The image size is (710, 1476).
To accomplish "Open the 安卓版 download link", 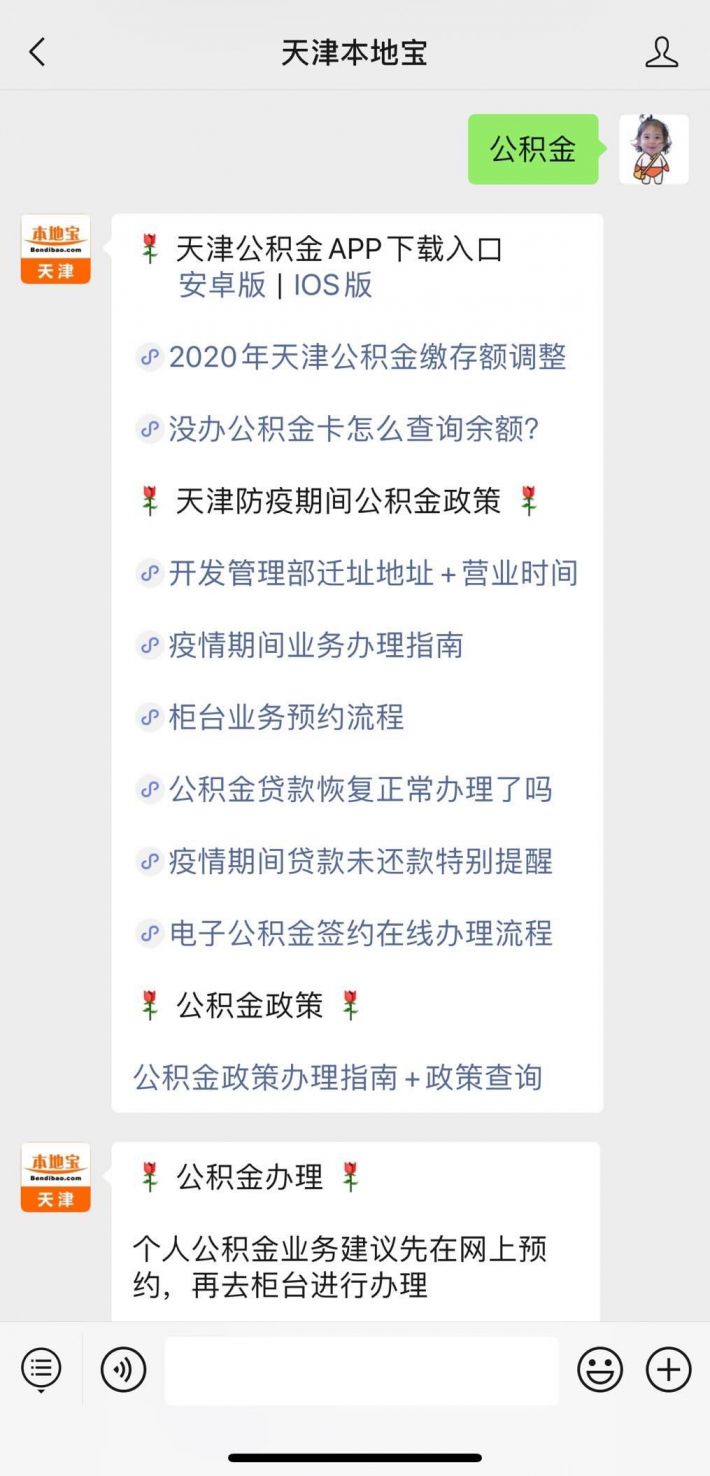I will (x=222, y=285).
